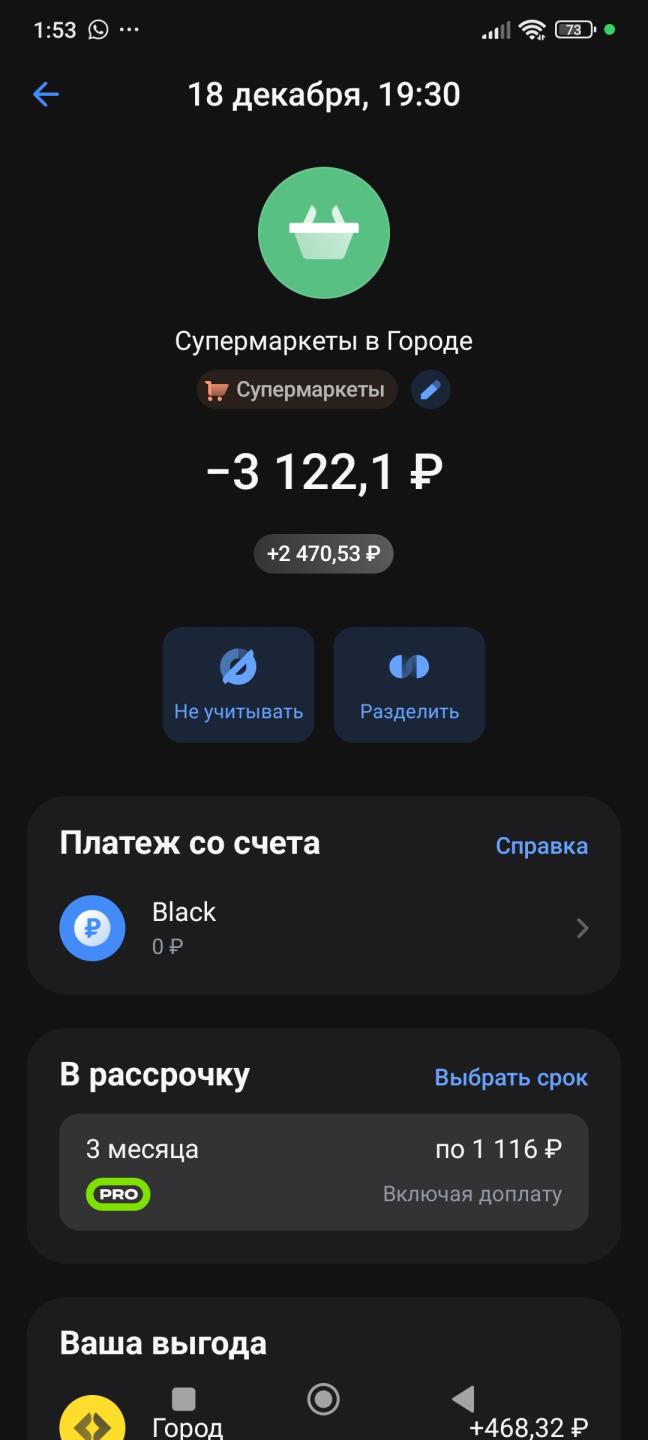
Task: Go back using the blue arrow
Action: [x=46, y=95]
